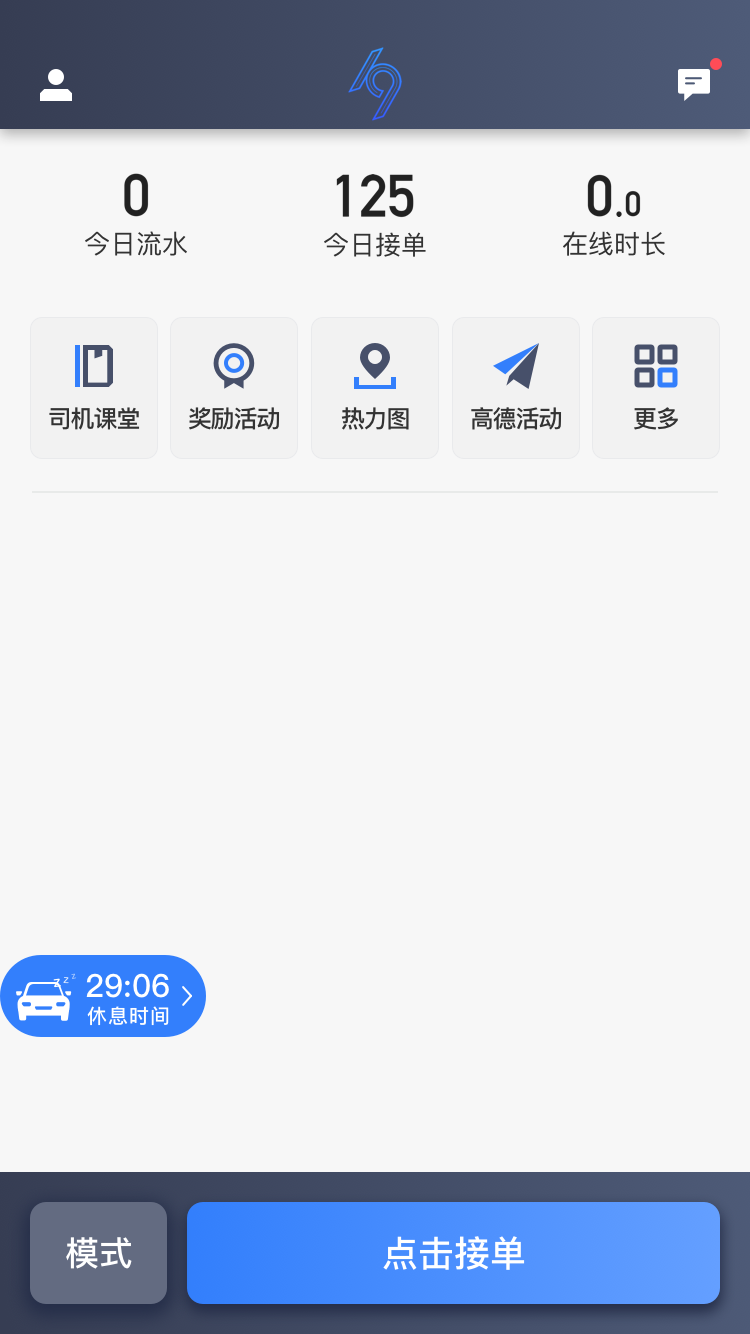Viewport: 750px width, 1334px height.
Task: Tap the 模式 button at bottom left
Action: click(98, 1253)
